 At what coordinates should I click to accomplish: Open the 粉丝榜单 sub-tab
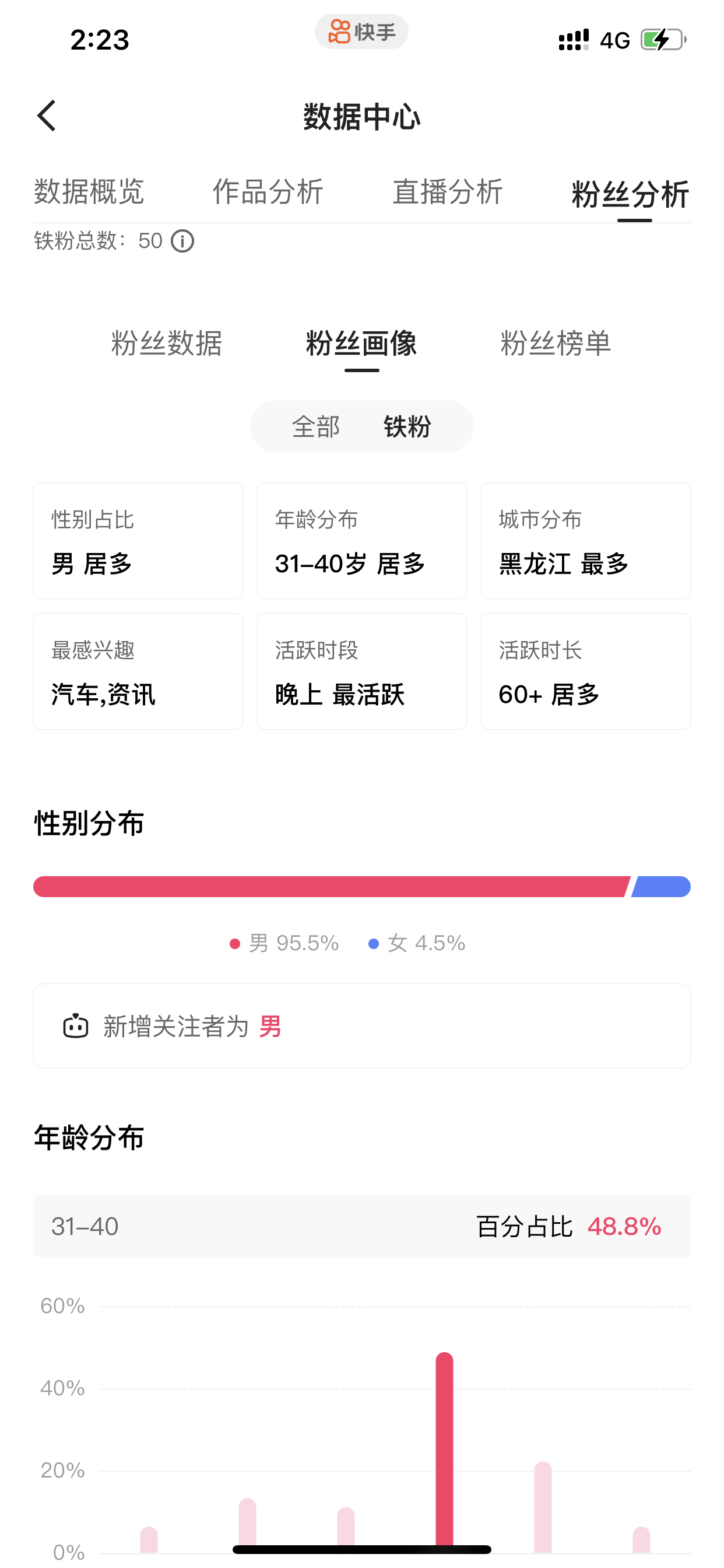click(x=556, y=344)
